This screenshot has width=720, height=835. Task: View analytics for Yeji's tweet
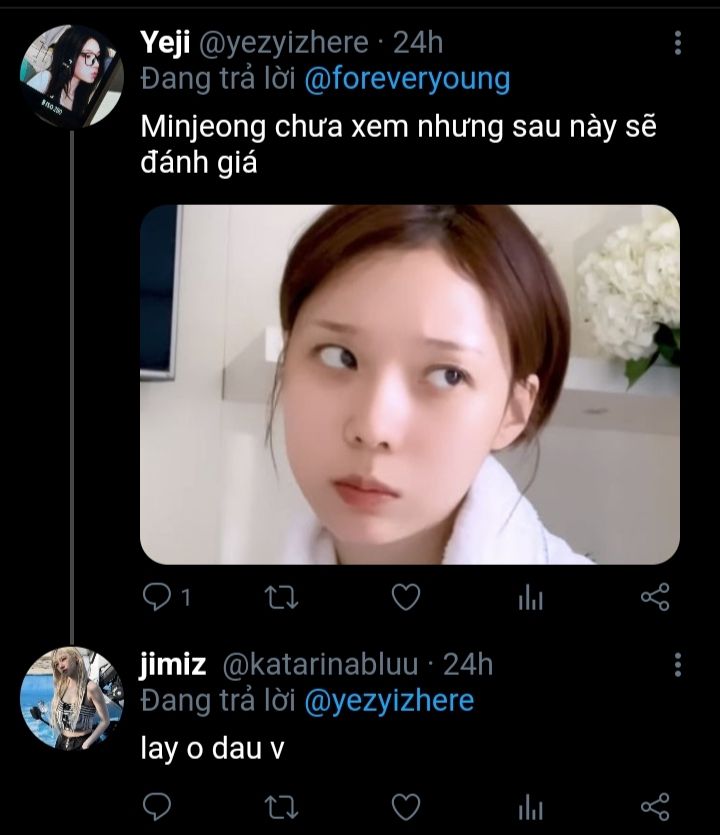click(529, 597)
